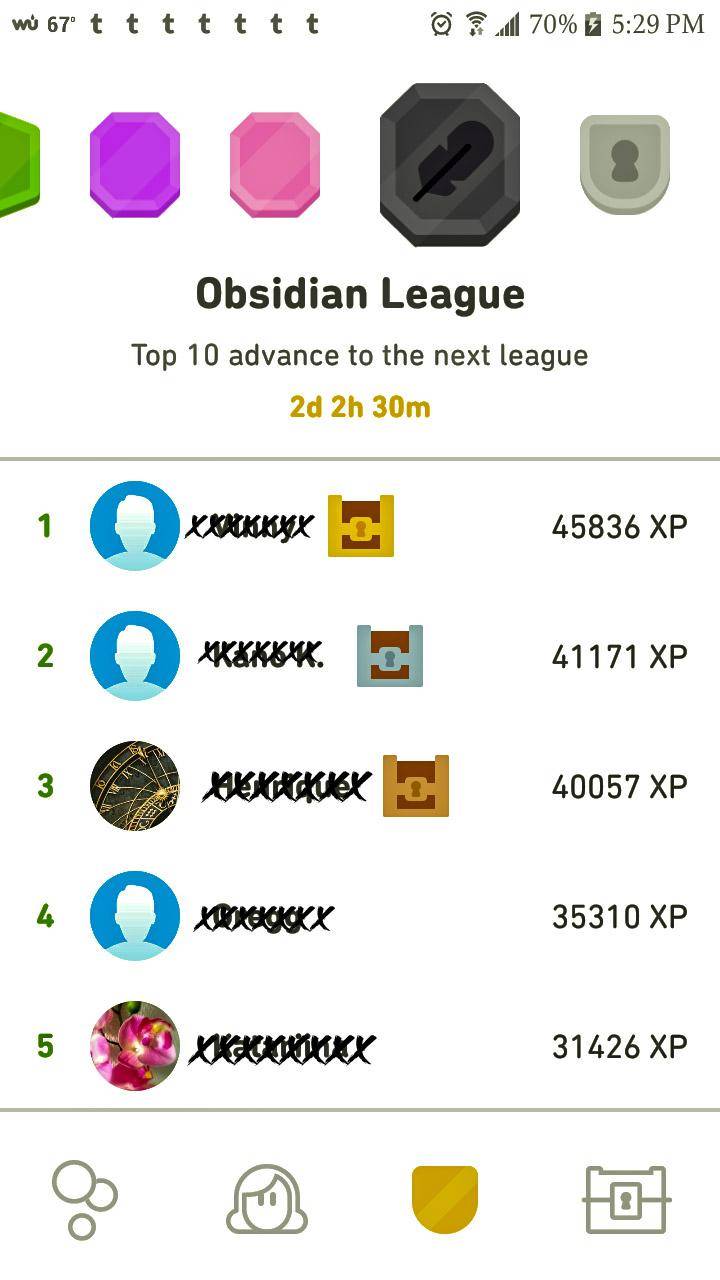The image size is (720, 1280).
Task: Open the gold chest next to rank 1
Action: 360,527
